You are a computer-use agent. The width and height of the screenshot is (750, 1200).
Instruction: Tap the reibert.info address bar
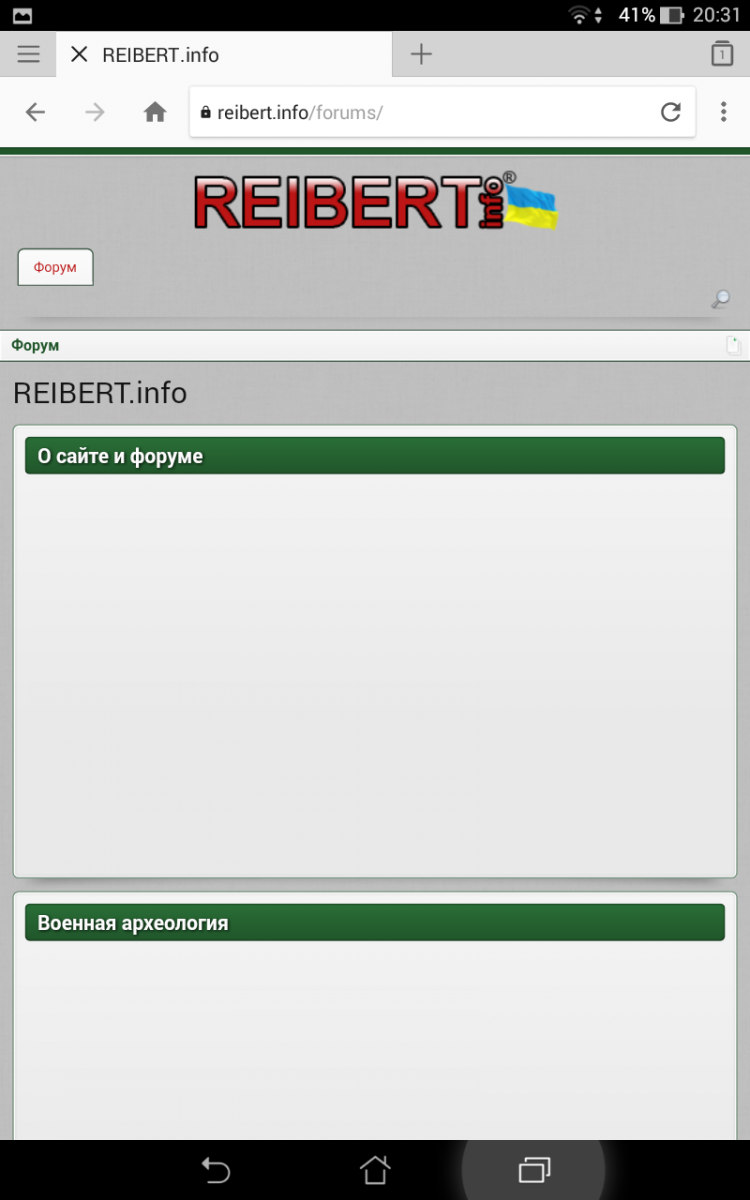[x=425, y=112]
